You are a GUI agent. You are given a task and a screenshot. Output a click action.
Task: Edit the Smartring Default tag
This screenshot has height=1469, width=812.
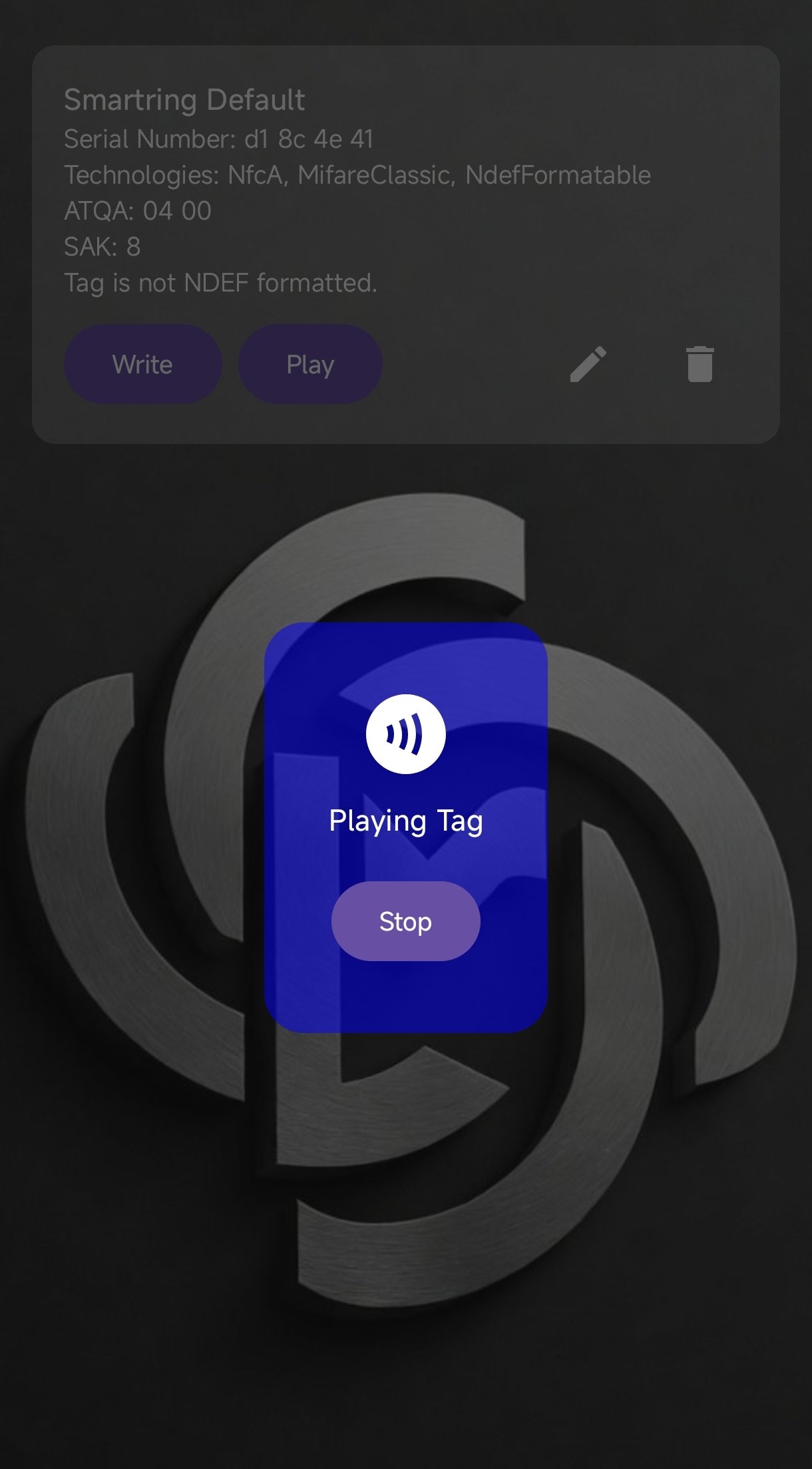pyautogui.click(x=588, y=364)
